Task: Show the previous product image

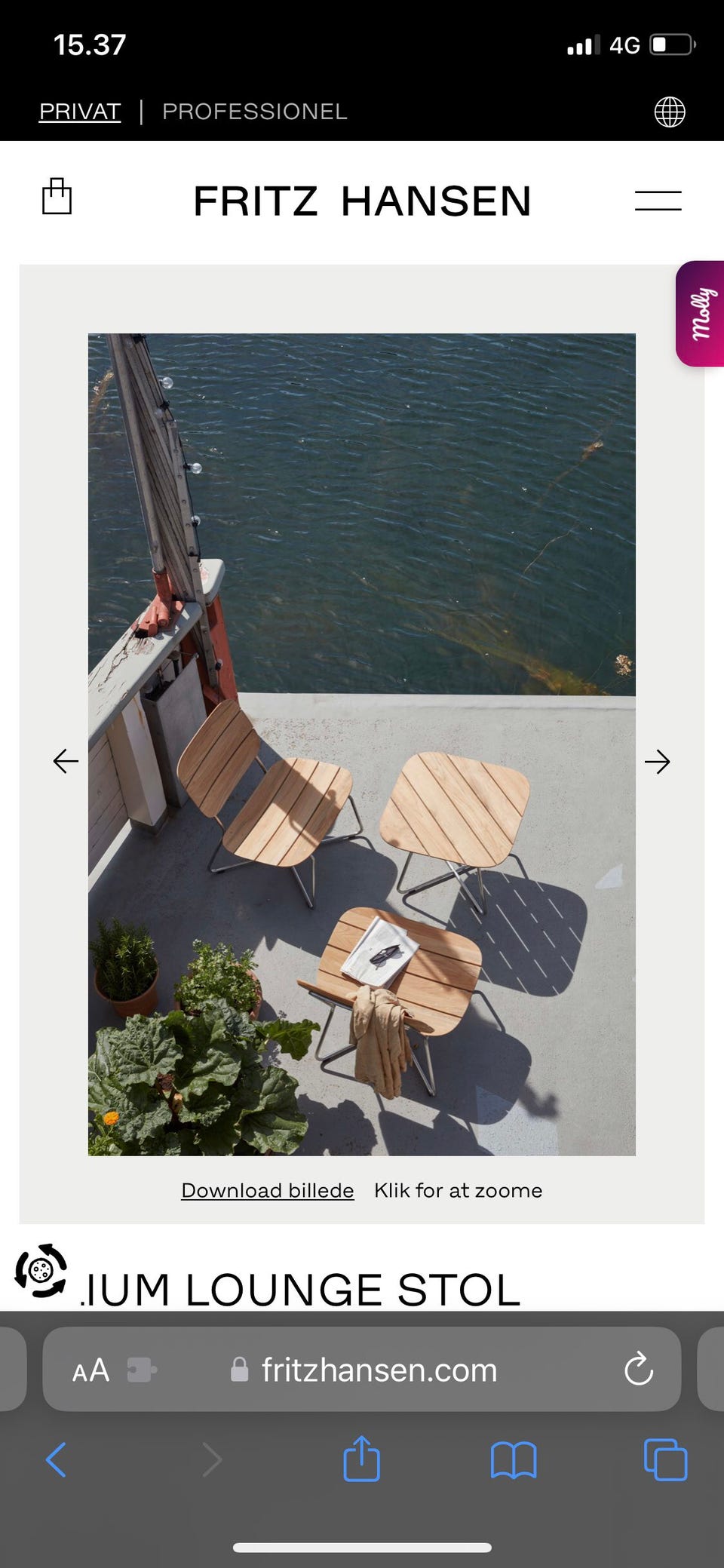Action: [x=66, y=762]
